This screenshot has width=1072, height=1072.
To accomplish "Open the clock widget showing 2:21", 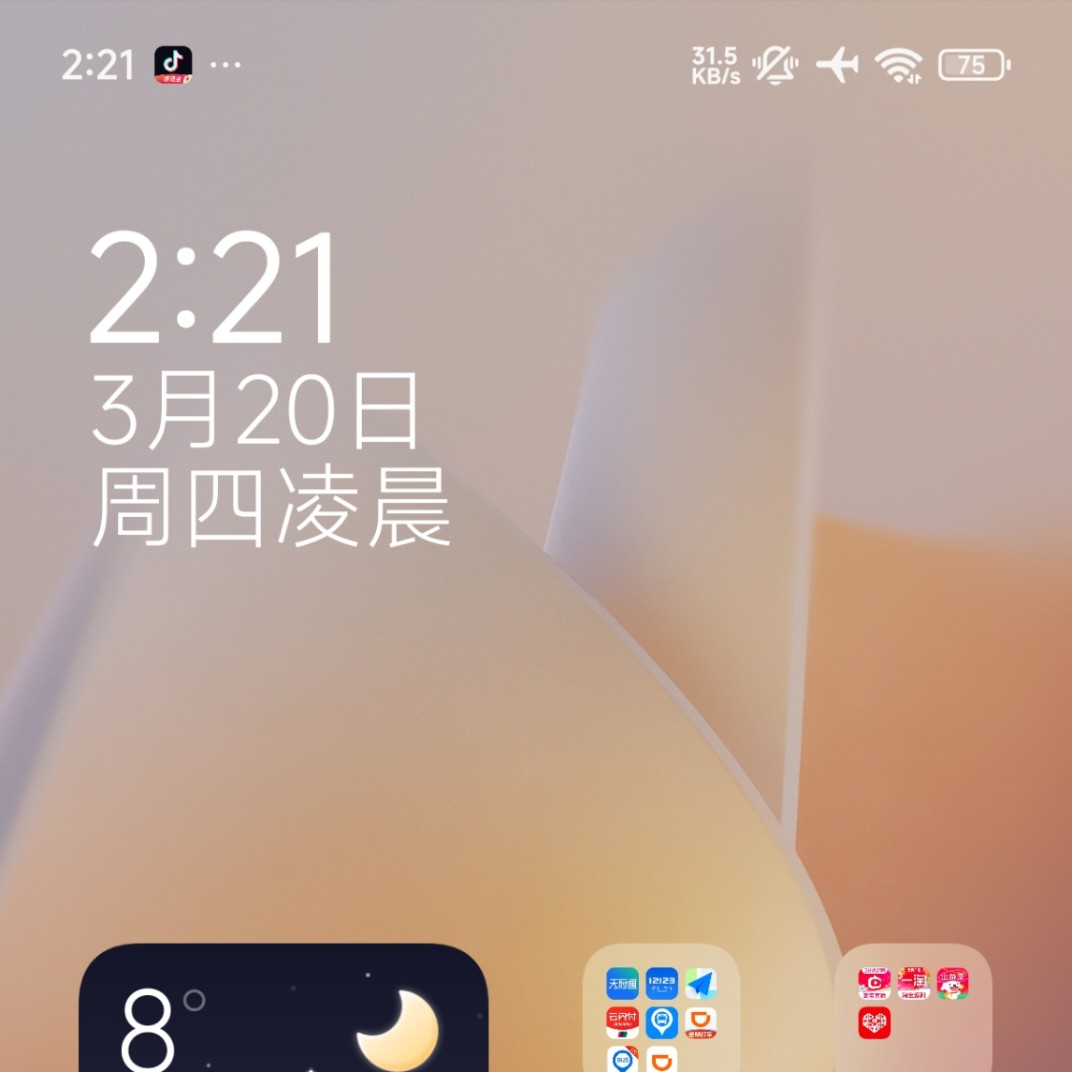I will [x=215, y=291].
